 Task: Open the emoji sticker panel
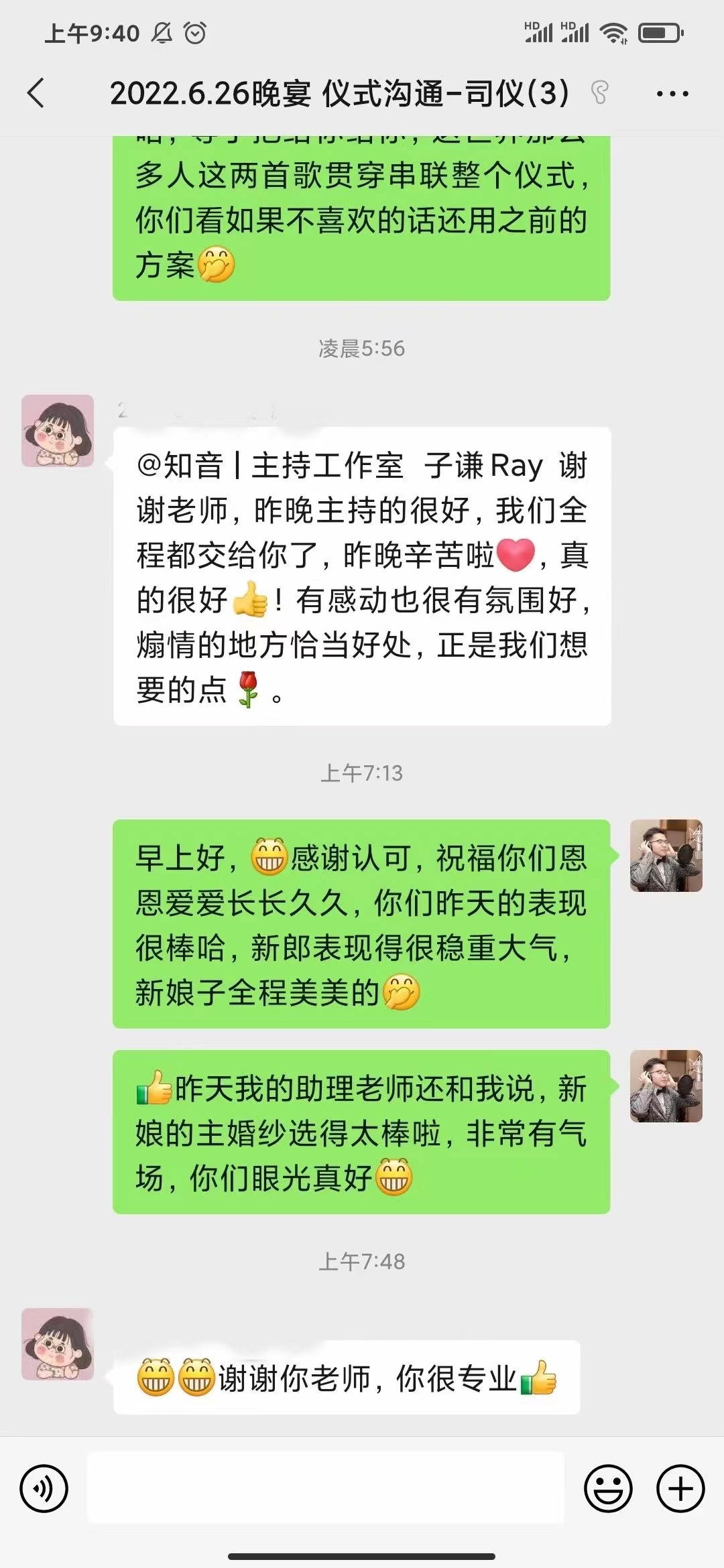(x=608, y=1489)
